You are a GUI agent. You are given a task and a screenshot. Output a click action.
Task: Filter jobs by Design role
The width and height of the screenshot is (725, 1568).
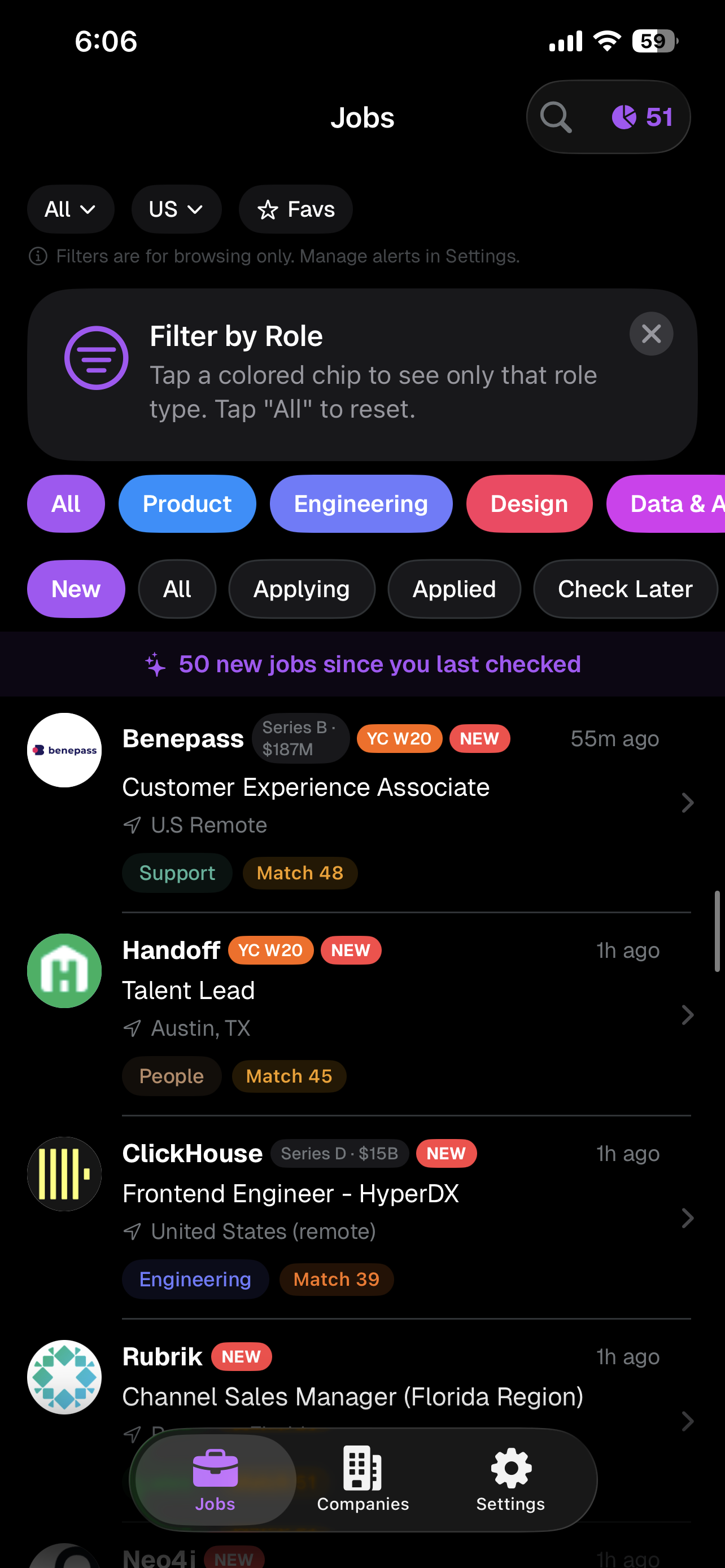[529, 504]
